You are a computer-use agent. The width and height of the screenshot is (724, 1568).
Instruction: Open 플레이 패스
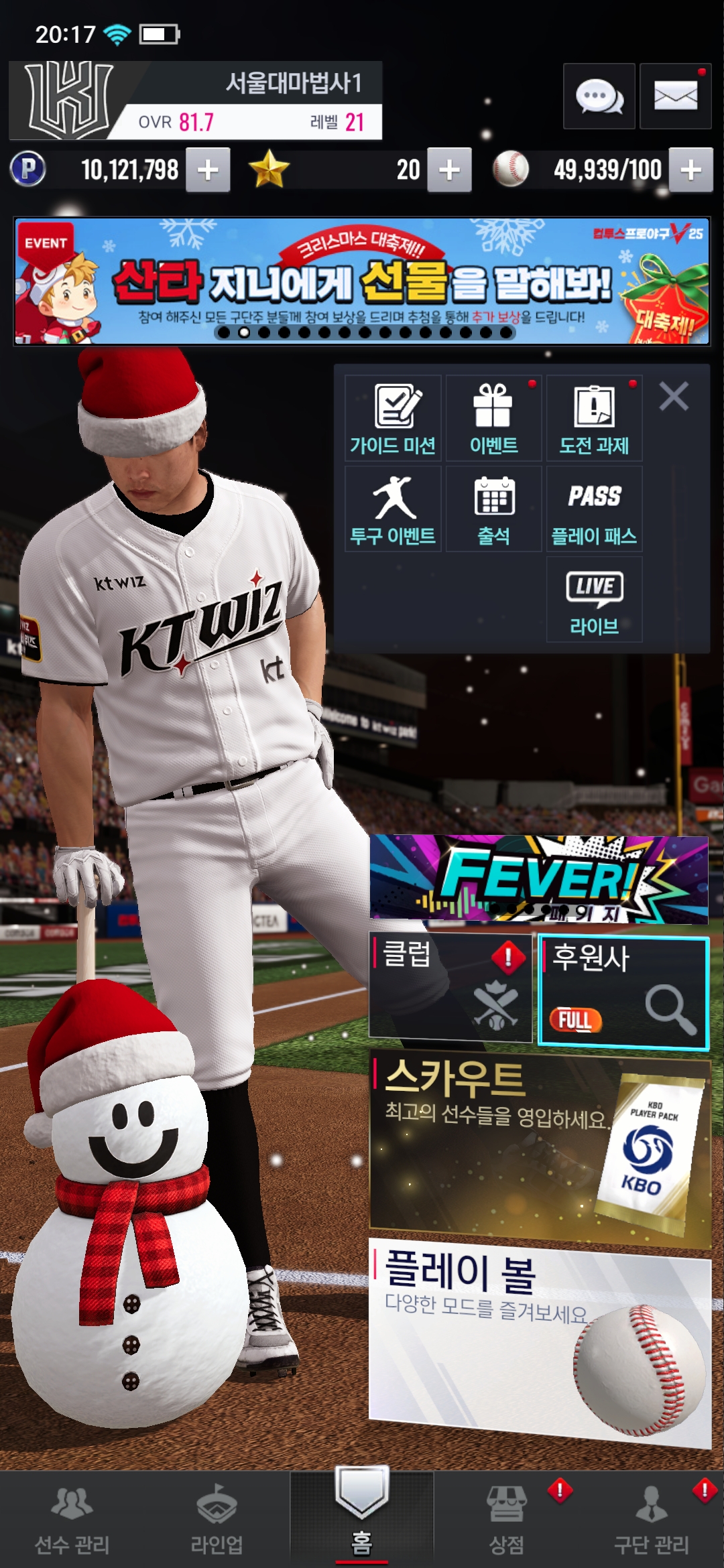click(x=594, y=509)
